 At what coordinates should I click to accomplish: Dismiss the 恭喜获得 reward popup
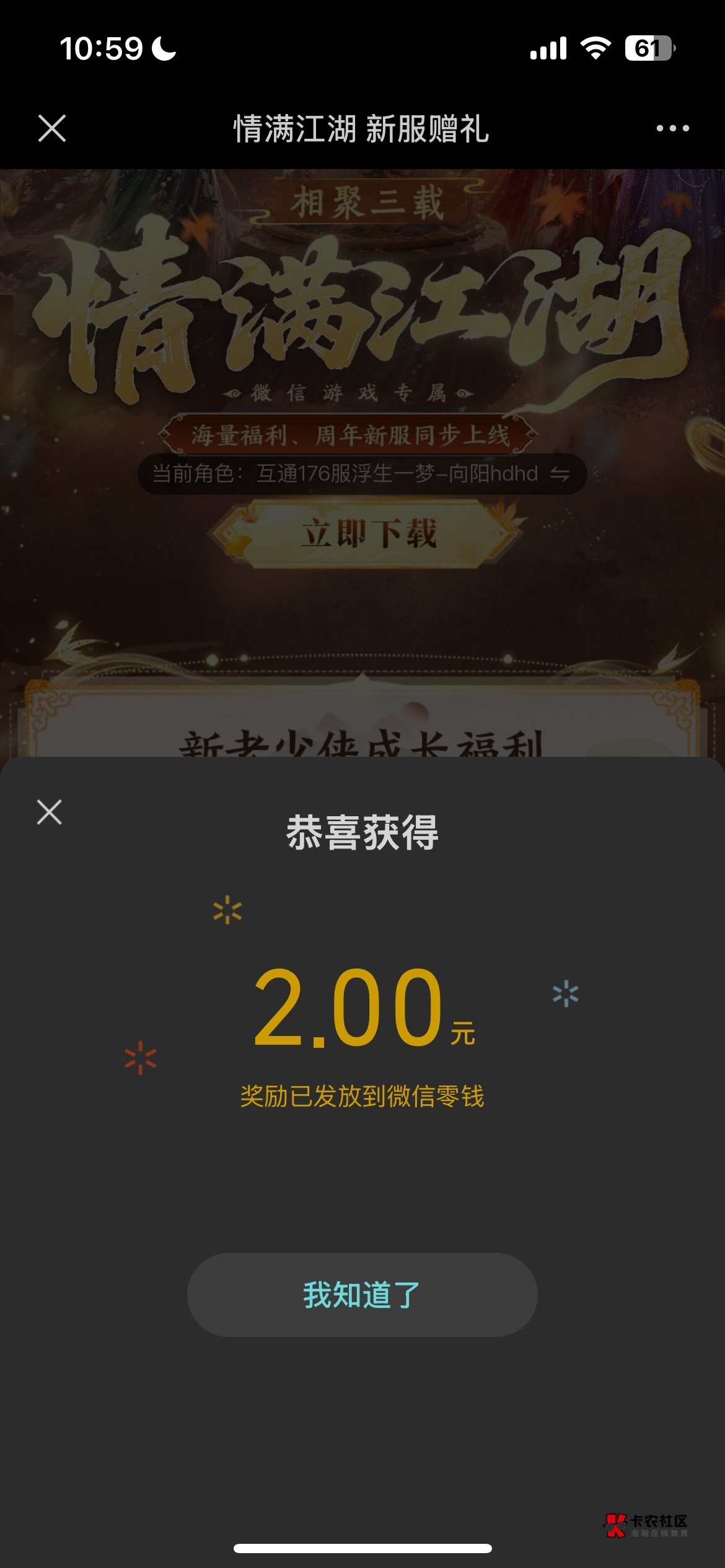(x=50, y=812)
